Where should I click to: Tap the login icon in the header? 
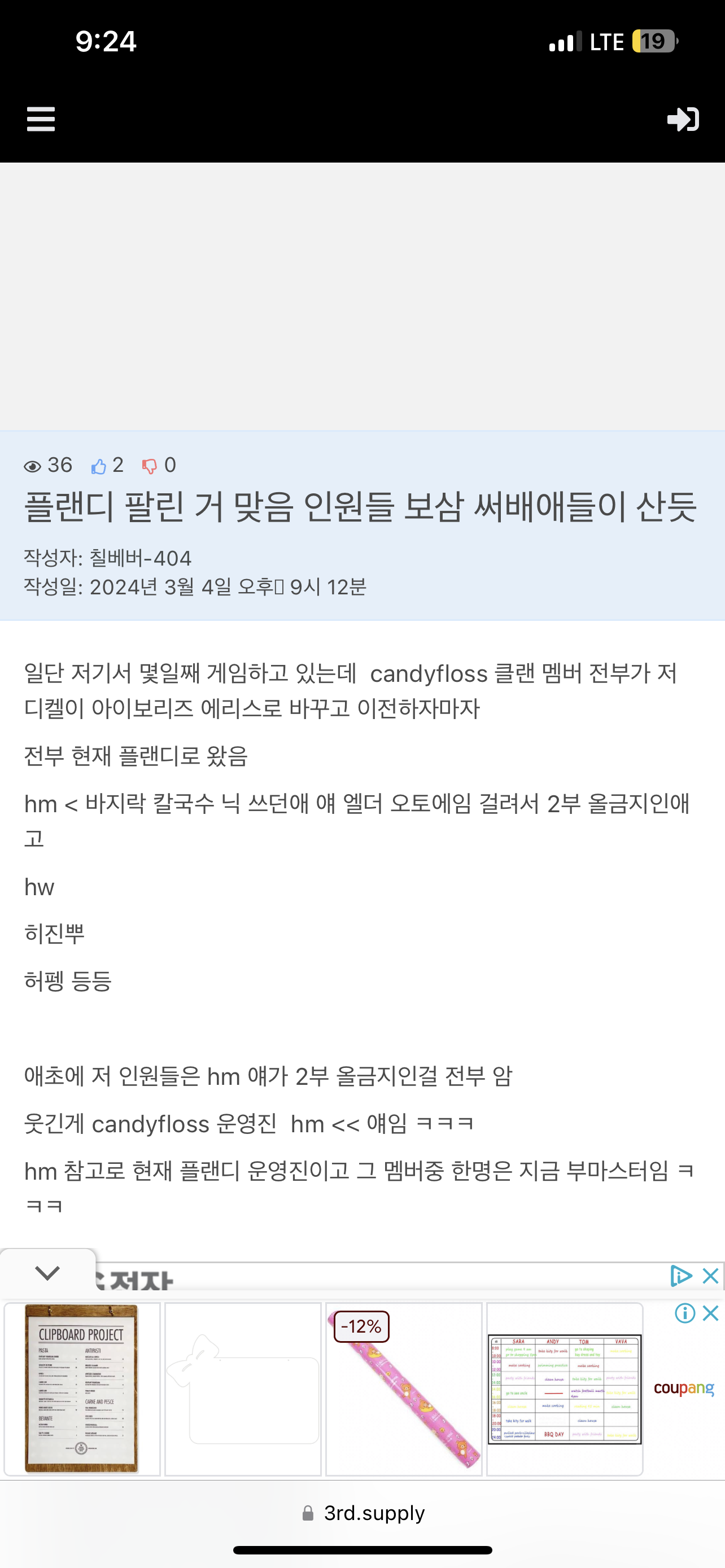(x=683, y=119)
